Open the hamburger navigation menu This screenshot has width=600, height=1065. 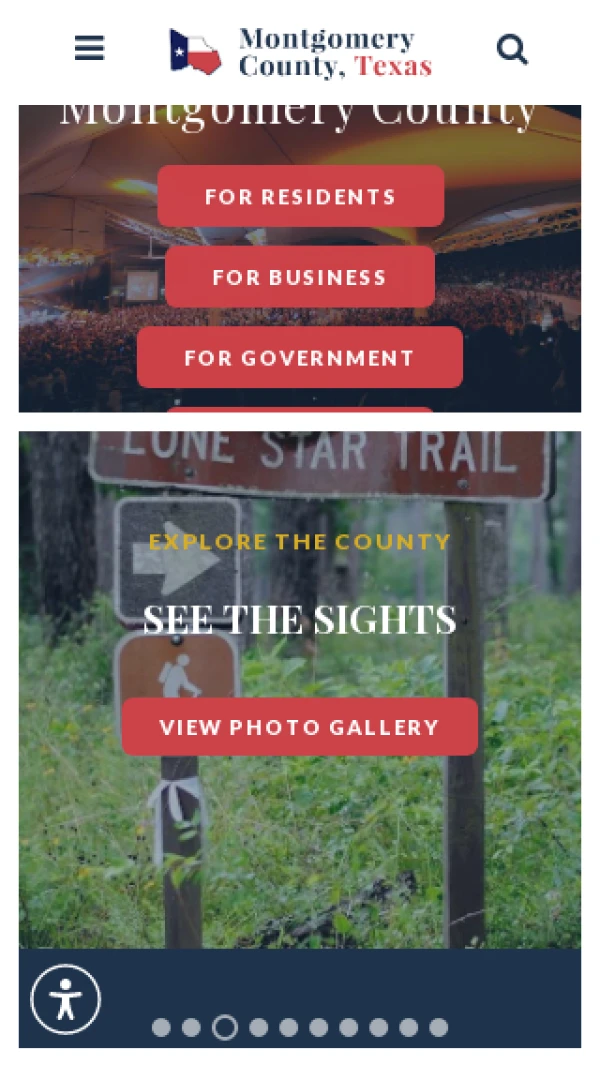point(89,49)
